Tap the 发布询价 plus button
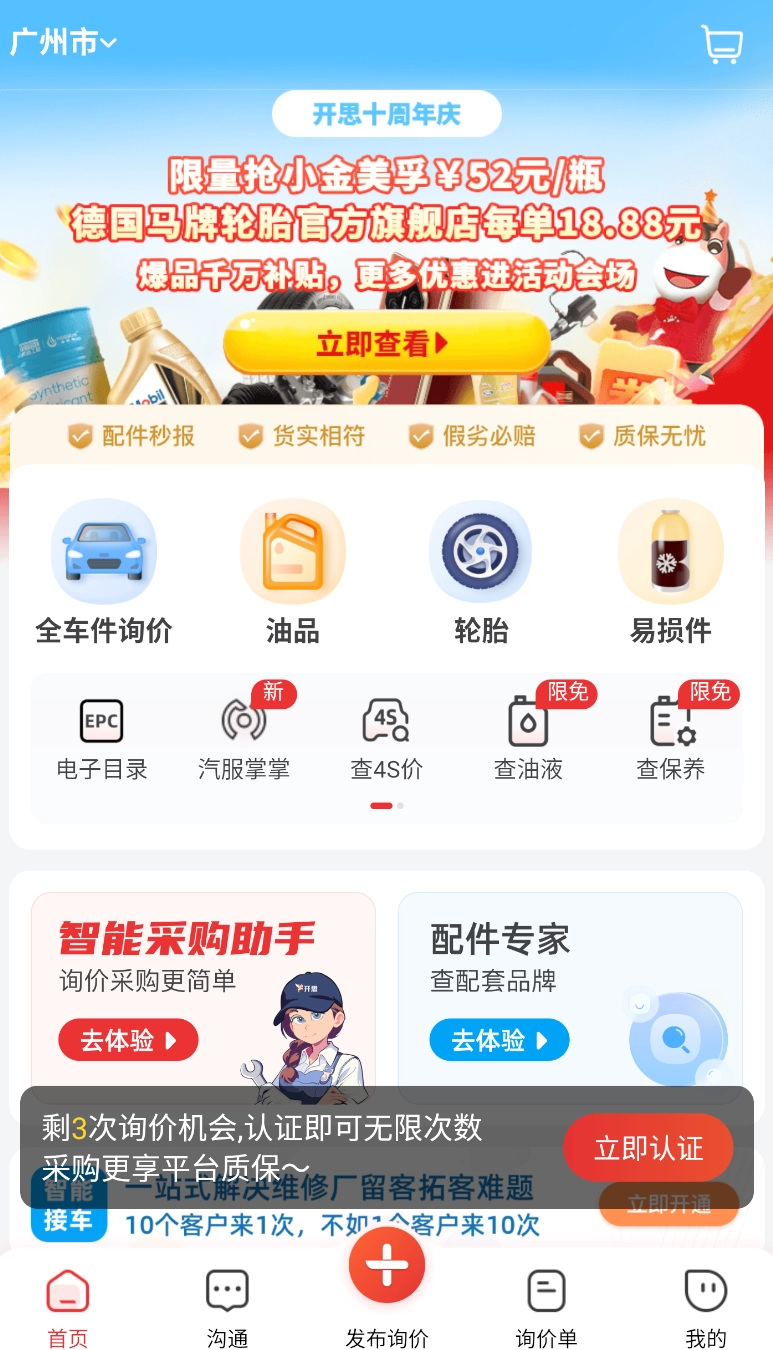Image resolution: width=773 pixels, height=1350 pixels. coord(387,1267)
